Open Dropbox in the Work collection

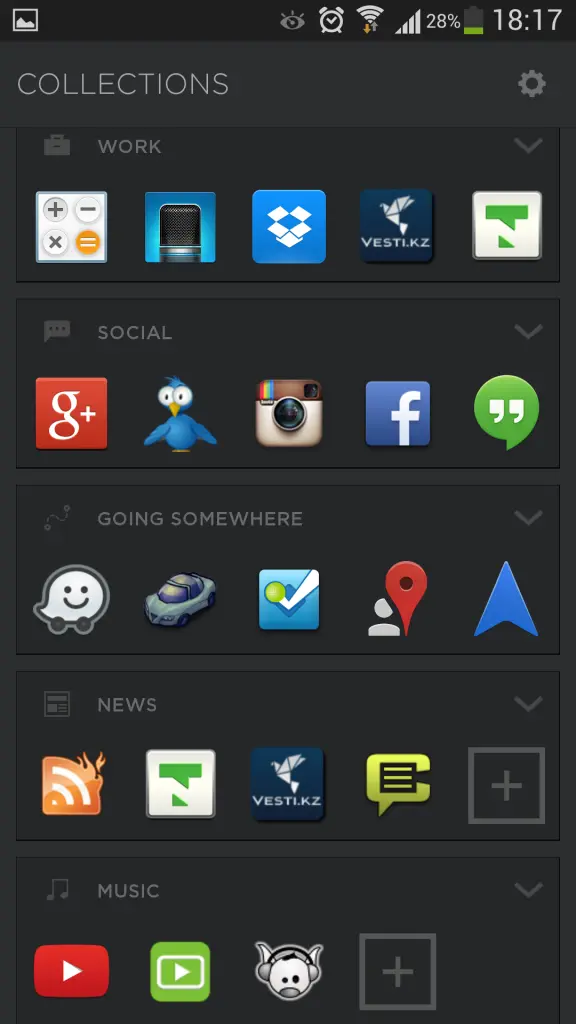click(x=289, y=227)
